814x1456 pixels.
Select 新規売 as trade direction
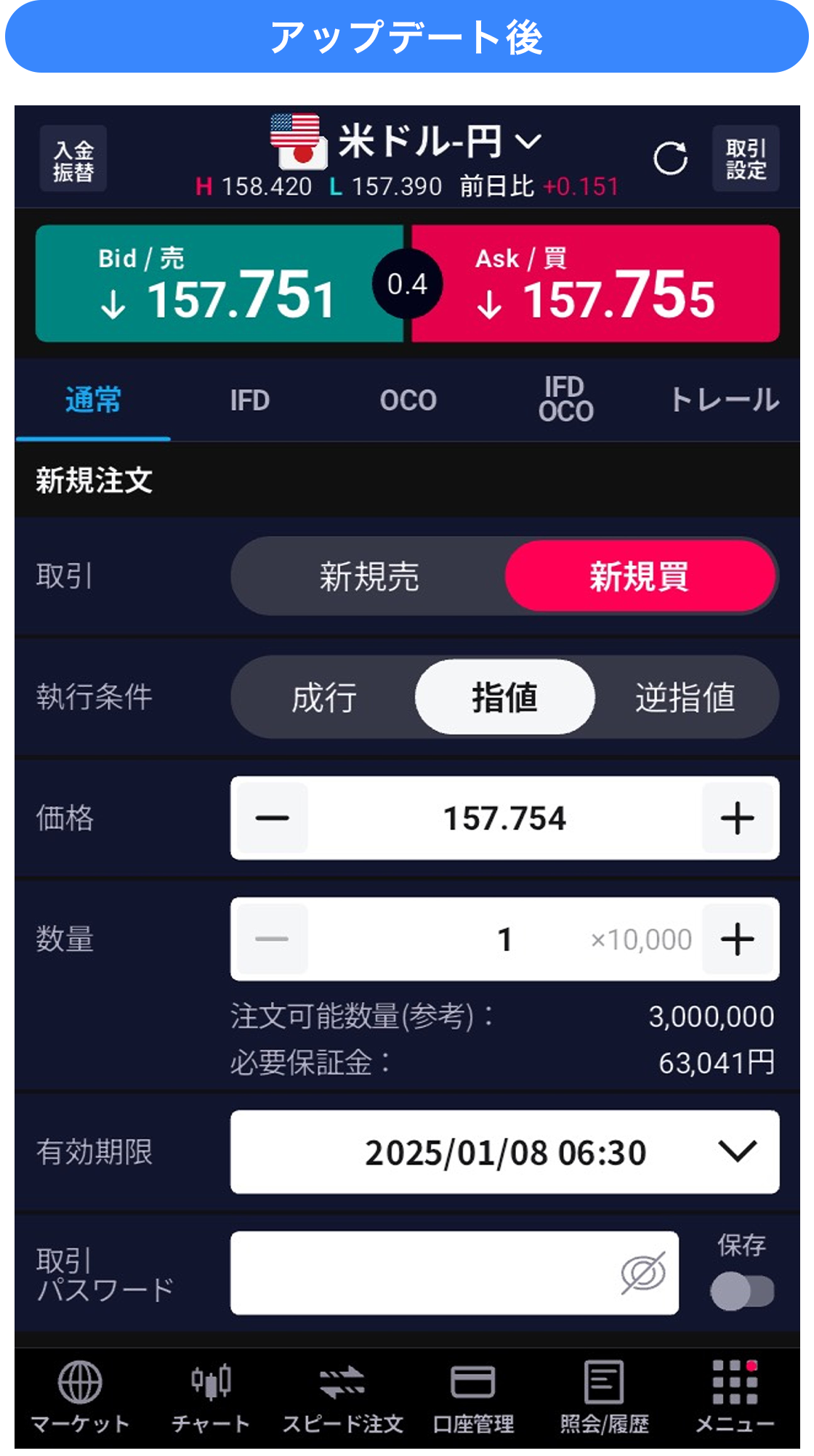(369, 577)
